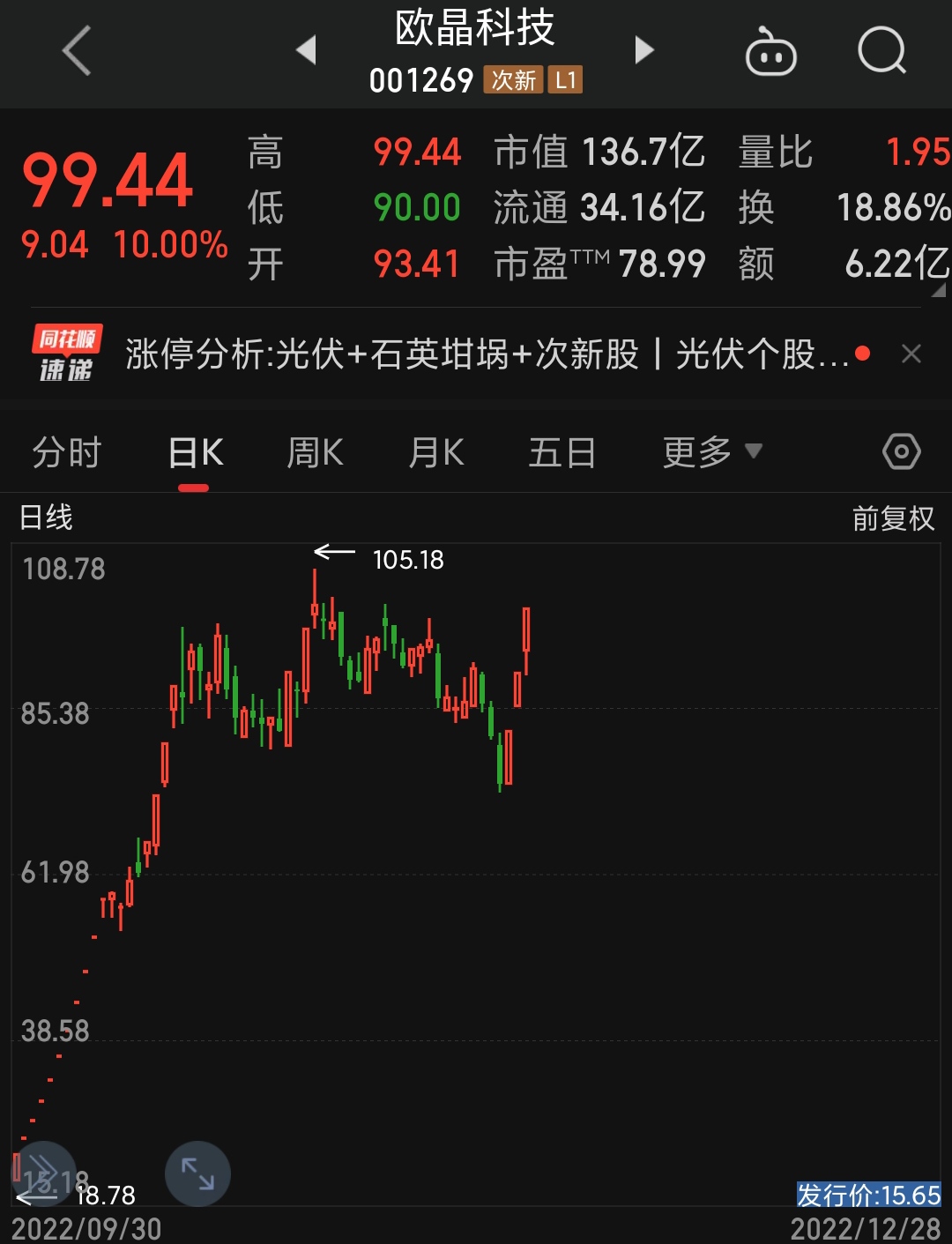
Task: Click the back arrow to exit stock page
Action: [x=75, y=50]
